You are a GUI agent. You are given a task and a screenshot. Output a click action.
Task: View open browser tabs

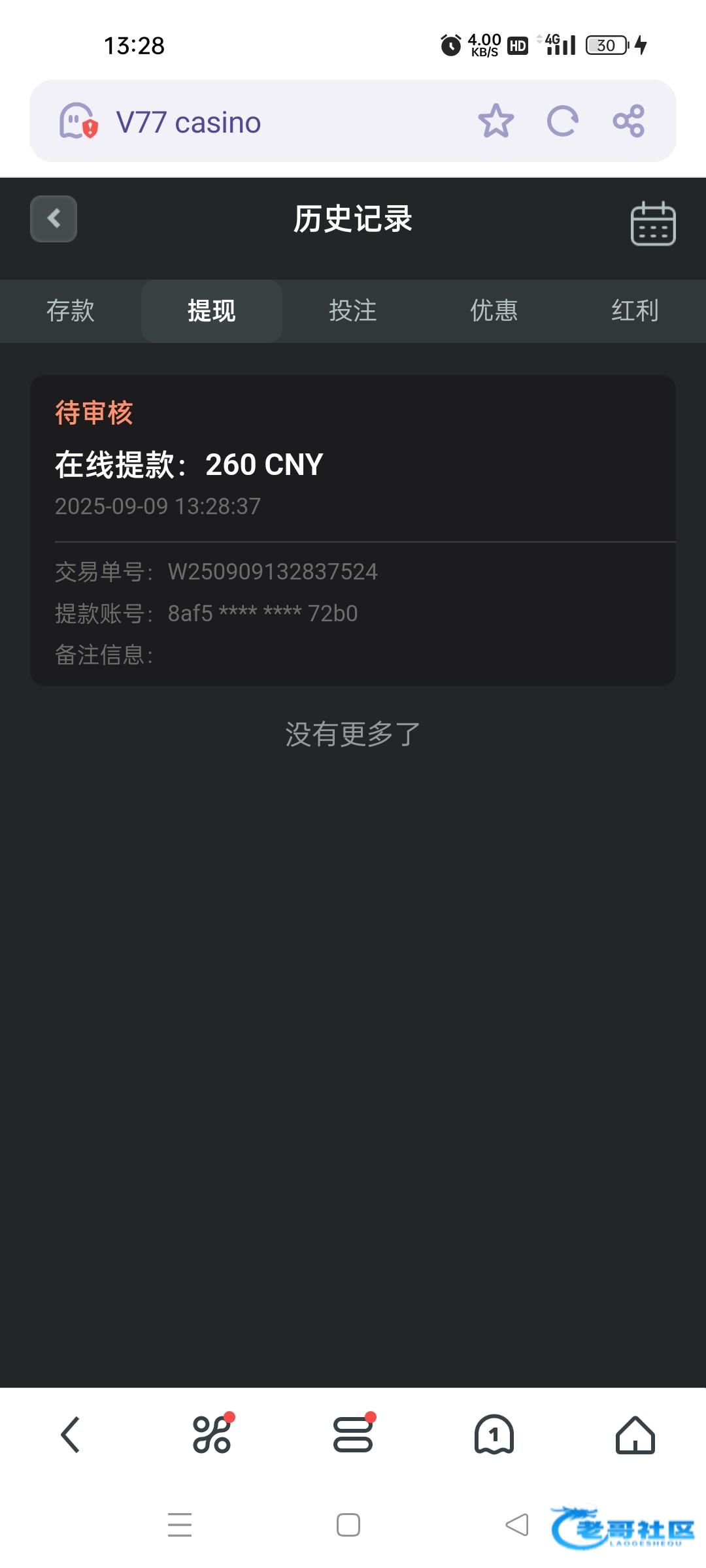[494, 1435]
